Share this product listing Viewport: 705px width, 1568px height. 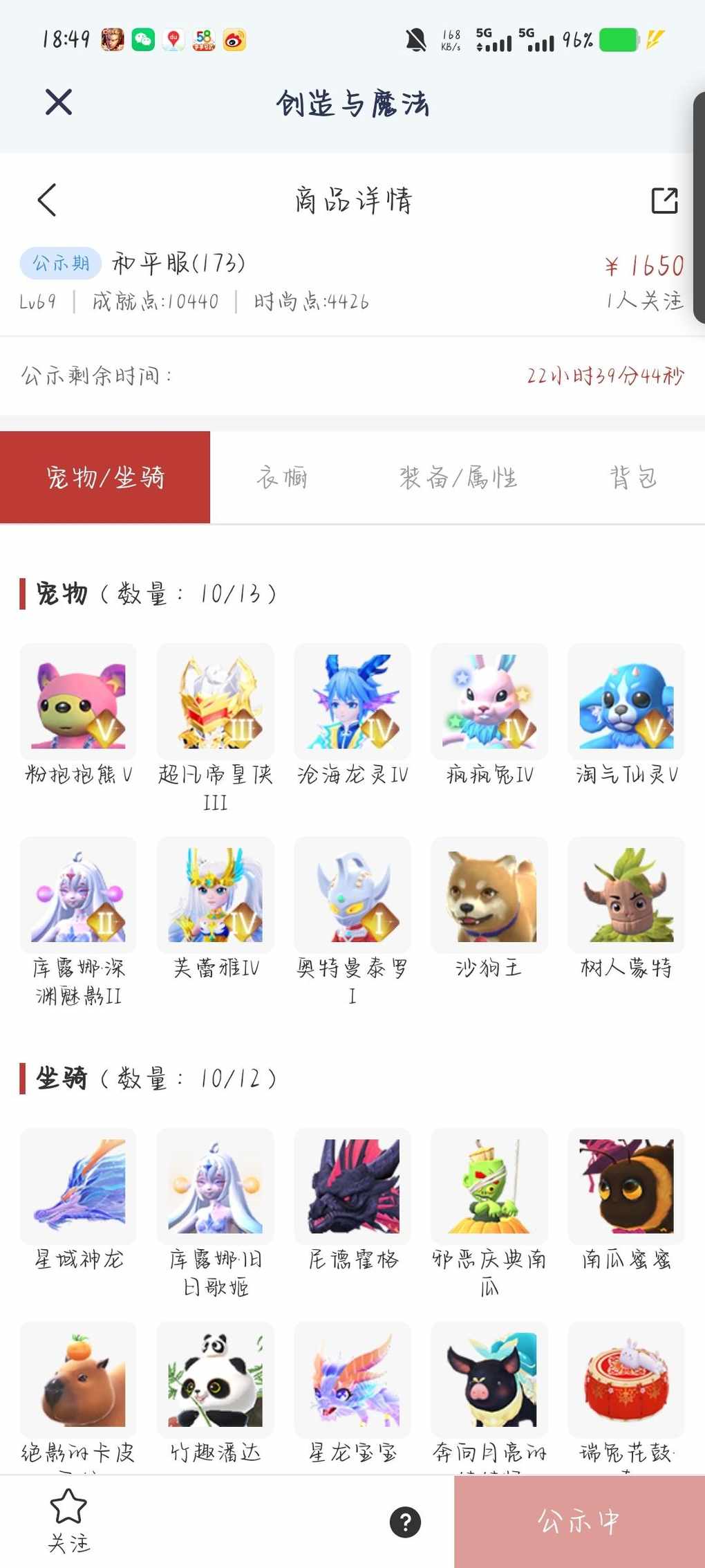(664, 201)
